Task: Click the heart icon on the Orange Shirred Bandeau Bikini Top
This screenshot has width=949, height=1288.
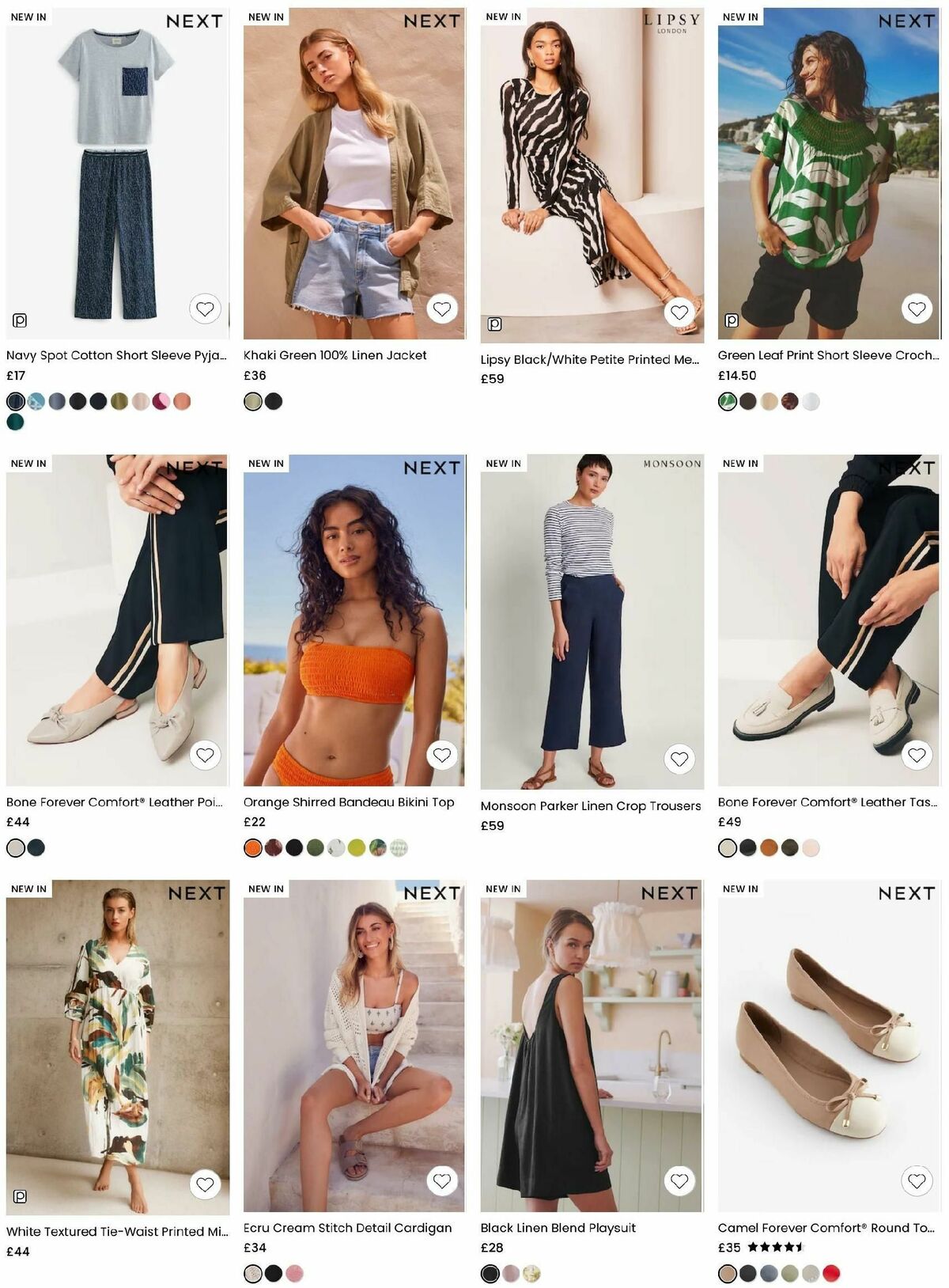Action: pos(444,756)
